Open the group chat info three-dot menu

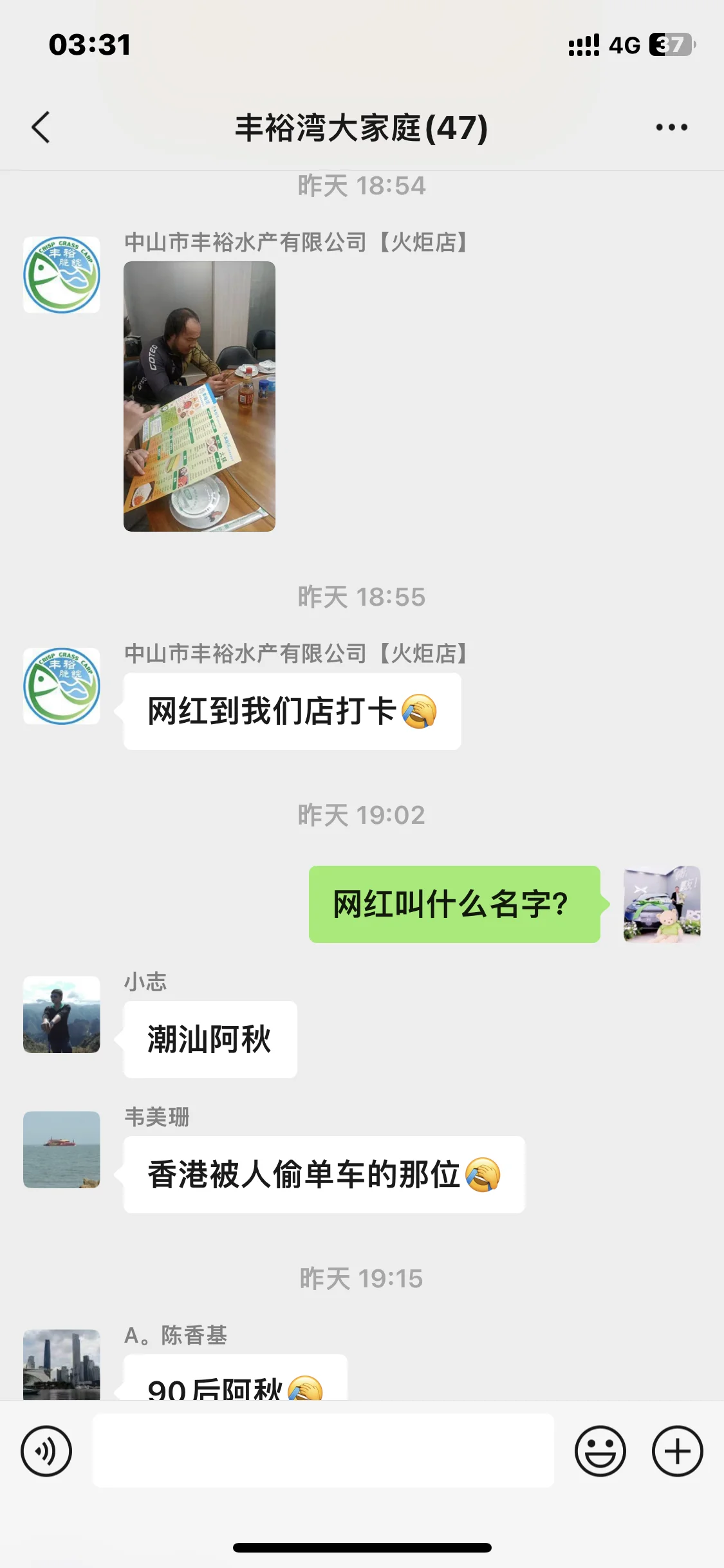click(x=671, y=127)
